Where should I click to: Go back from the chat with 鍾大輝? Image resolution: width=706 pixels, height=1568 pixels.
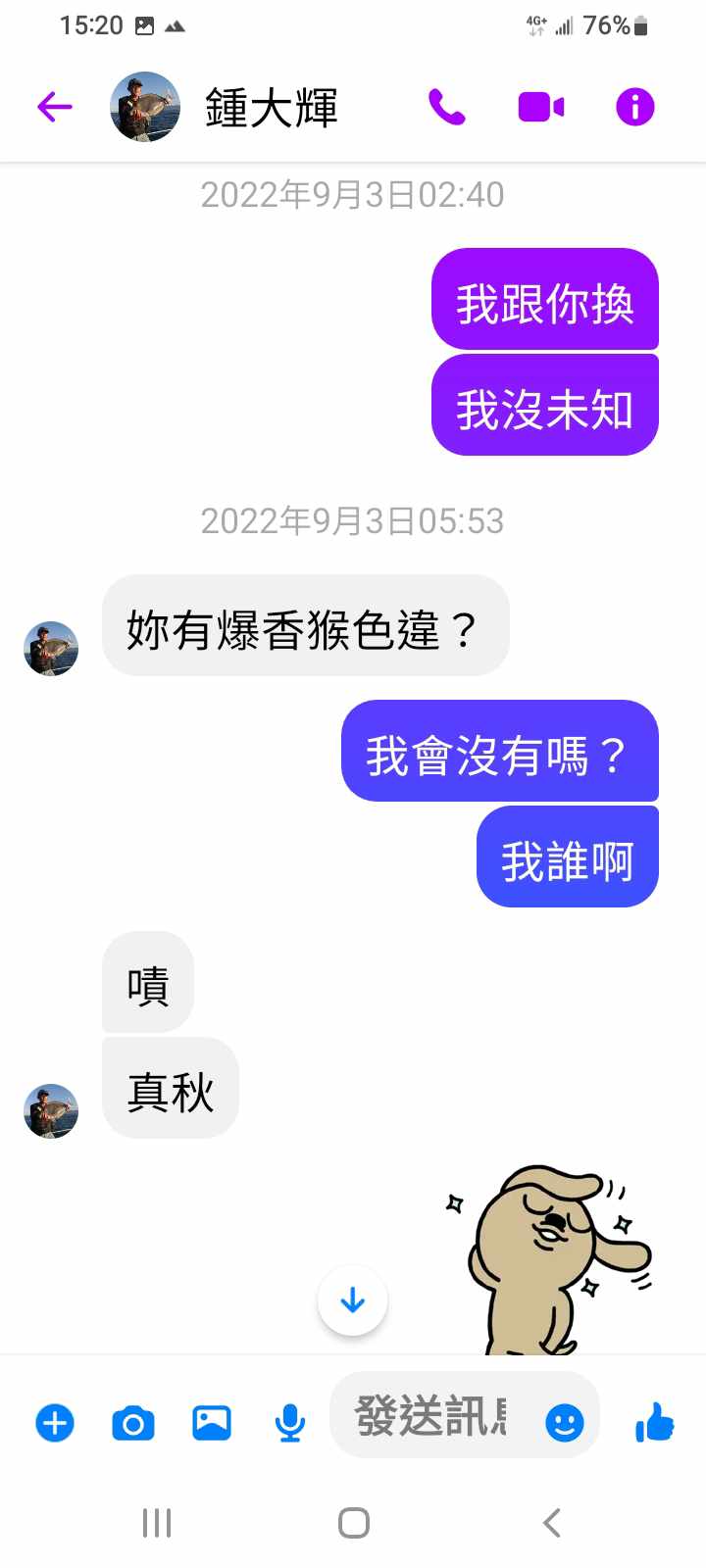(x=55, y=107)
